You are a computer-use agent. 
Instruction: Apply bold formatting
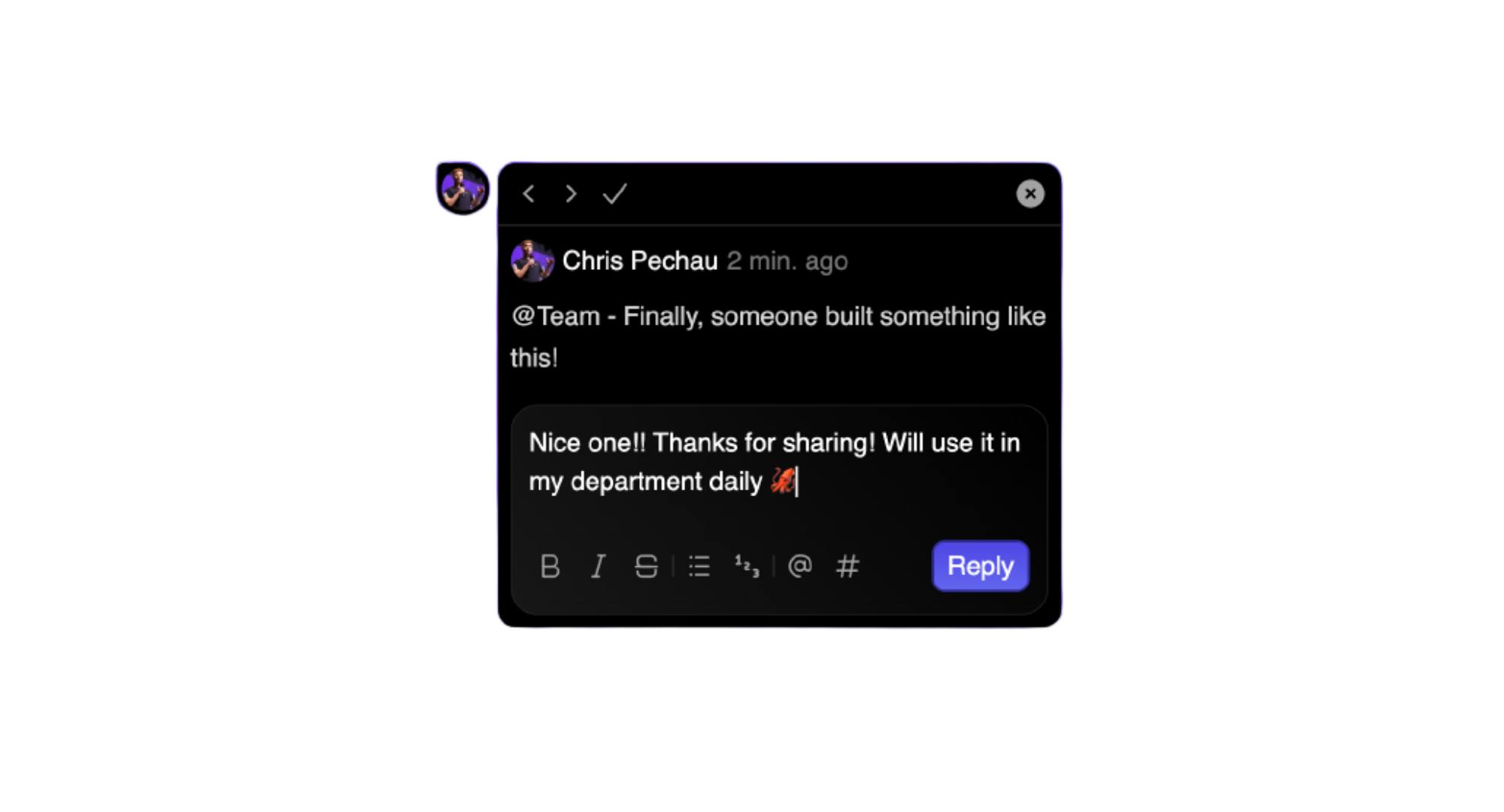[x=550, y=566]
